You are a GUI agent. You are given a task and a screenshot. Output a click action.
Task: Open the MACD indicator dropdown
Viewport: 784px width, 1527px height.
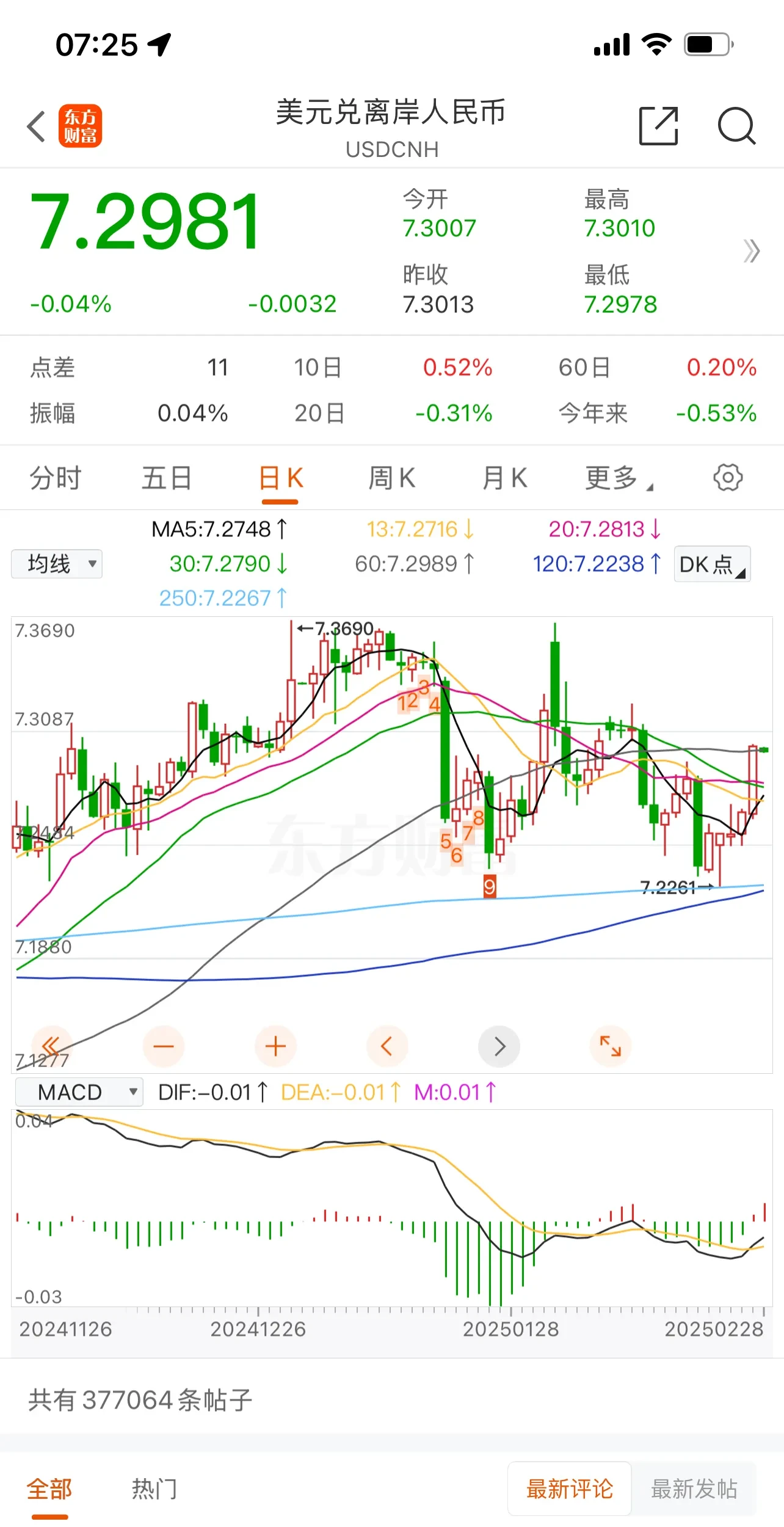coord(78,1091)
